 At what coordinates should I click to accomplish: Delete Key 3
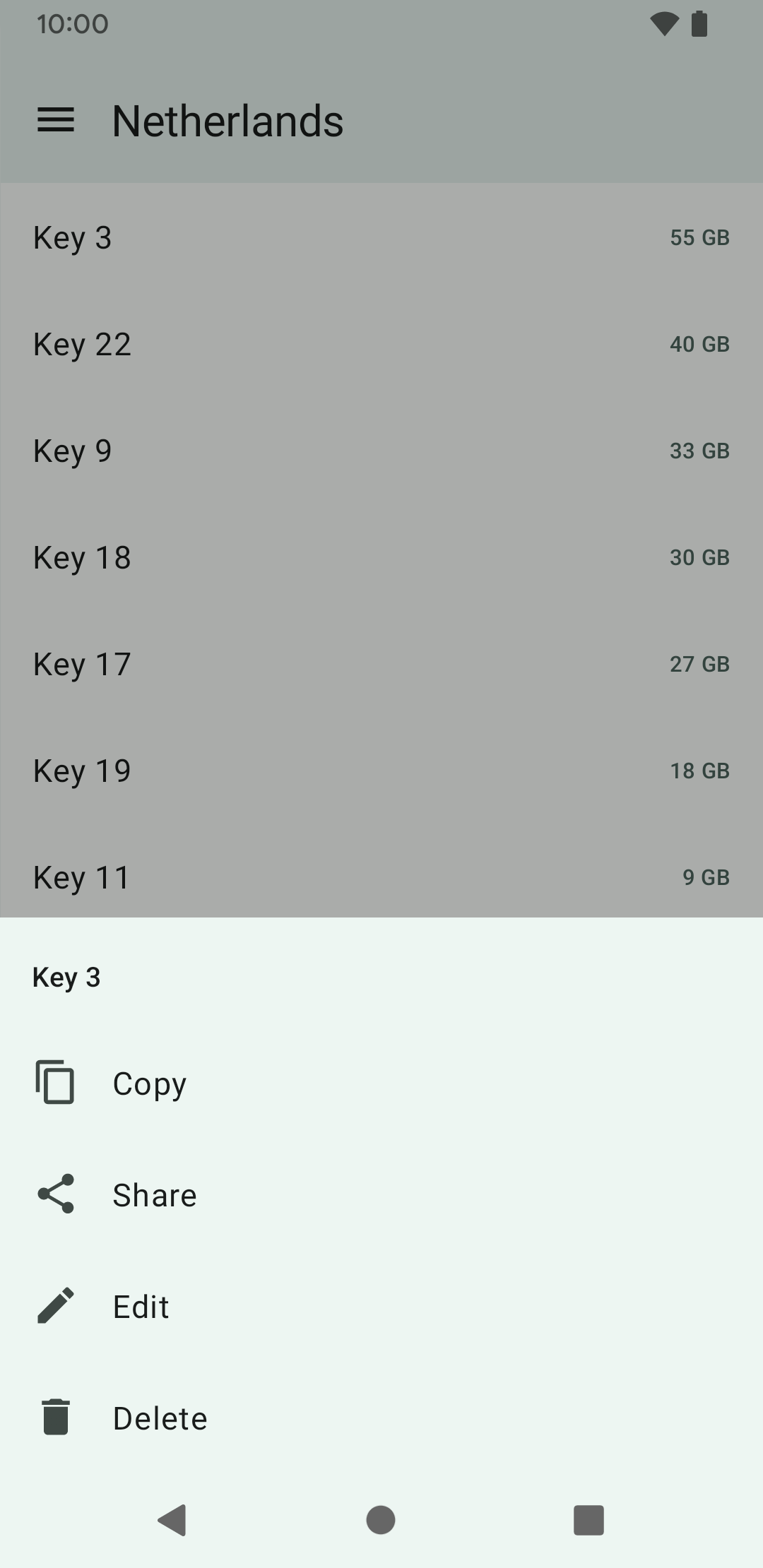[x=160, y=1418]
